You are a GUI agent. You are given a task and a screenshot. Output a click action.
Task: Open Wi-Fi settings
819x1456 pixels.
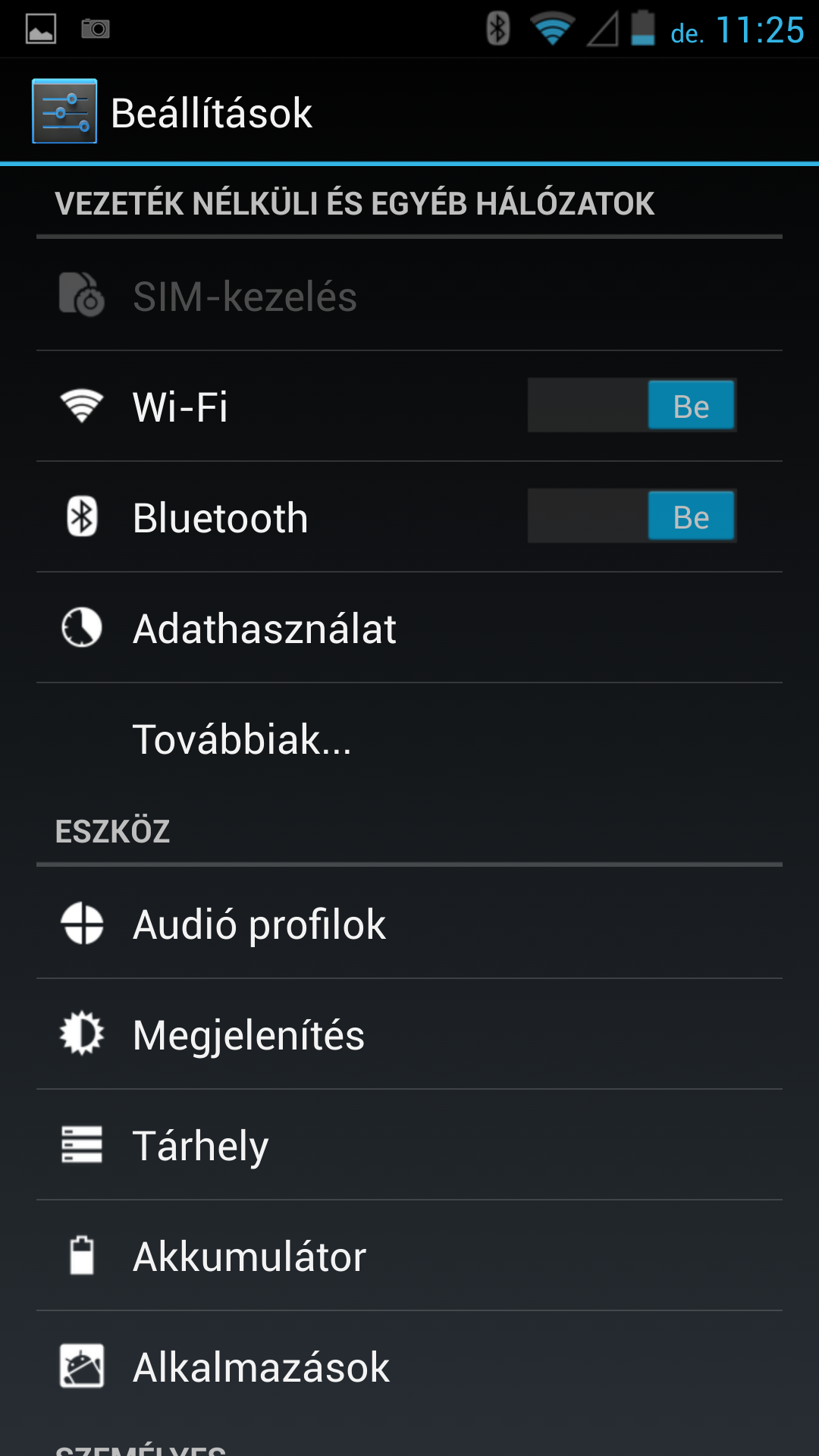coord(180,406)
